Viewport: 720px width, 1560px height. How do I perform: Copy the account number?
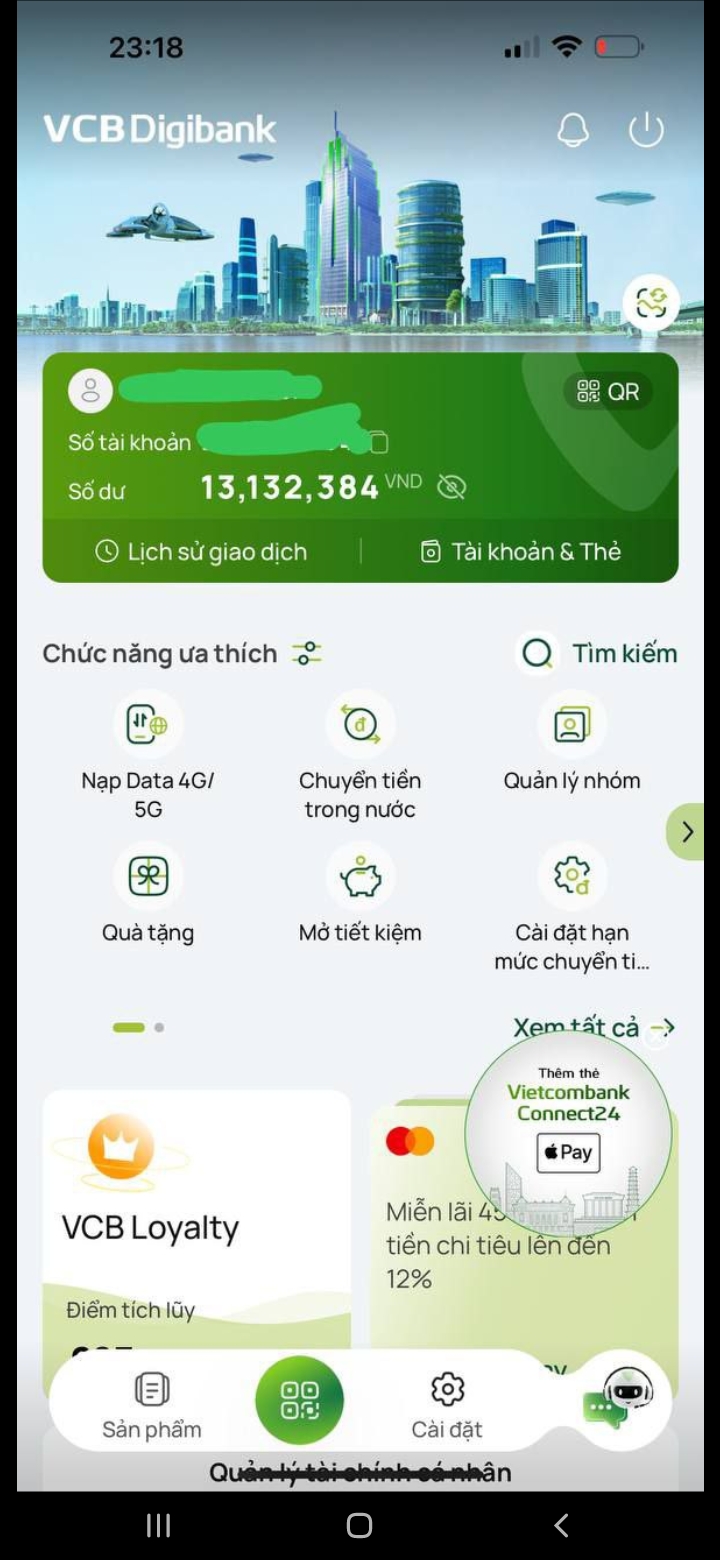click(x=378, y=442)
